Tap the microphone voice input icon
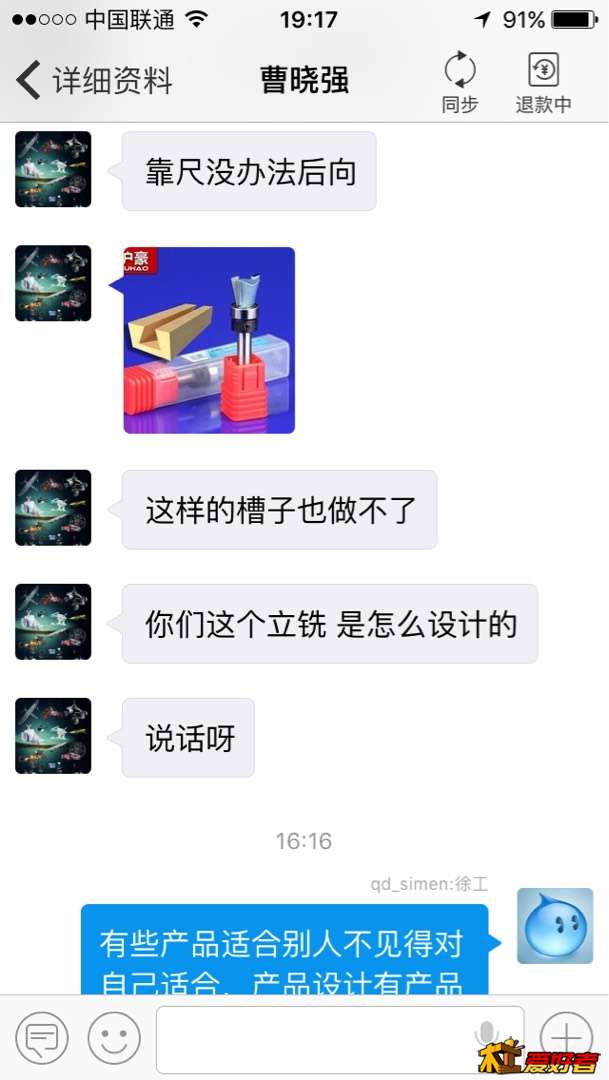This screenshot has width=609, height=1080. coord(487,1036)
